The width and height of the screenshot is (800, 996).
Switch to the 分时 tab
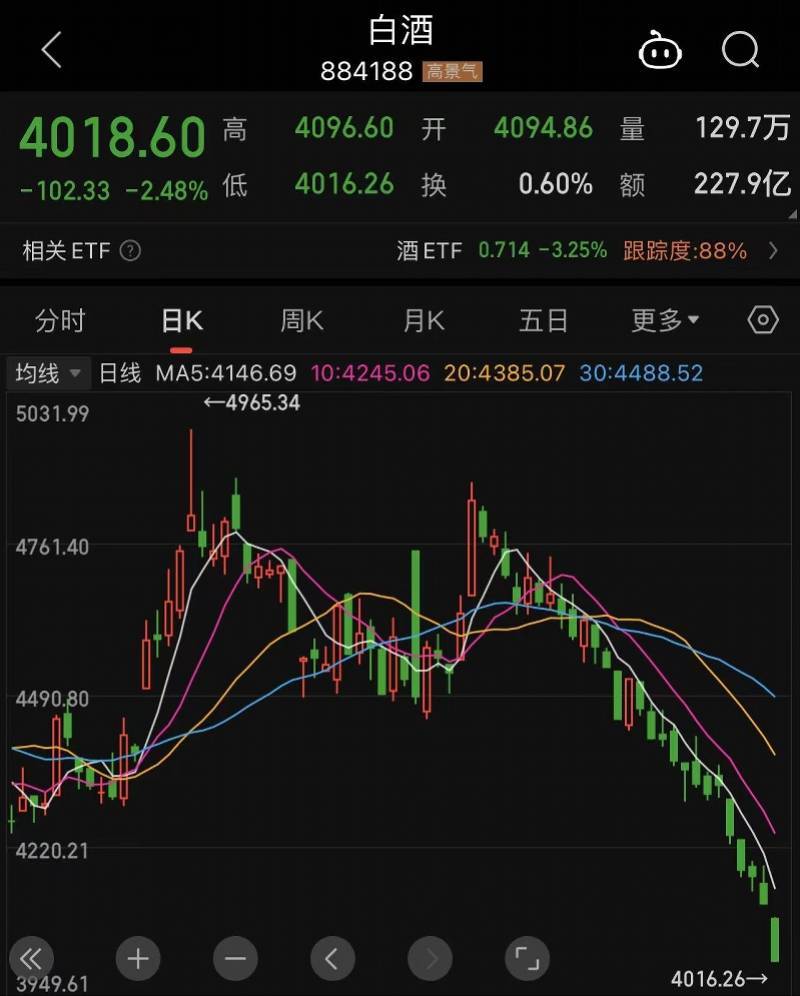(x=60, y=321)
